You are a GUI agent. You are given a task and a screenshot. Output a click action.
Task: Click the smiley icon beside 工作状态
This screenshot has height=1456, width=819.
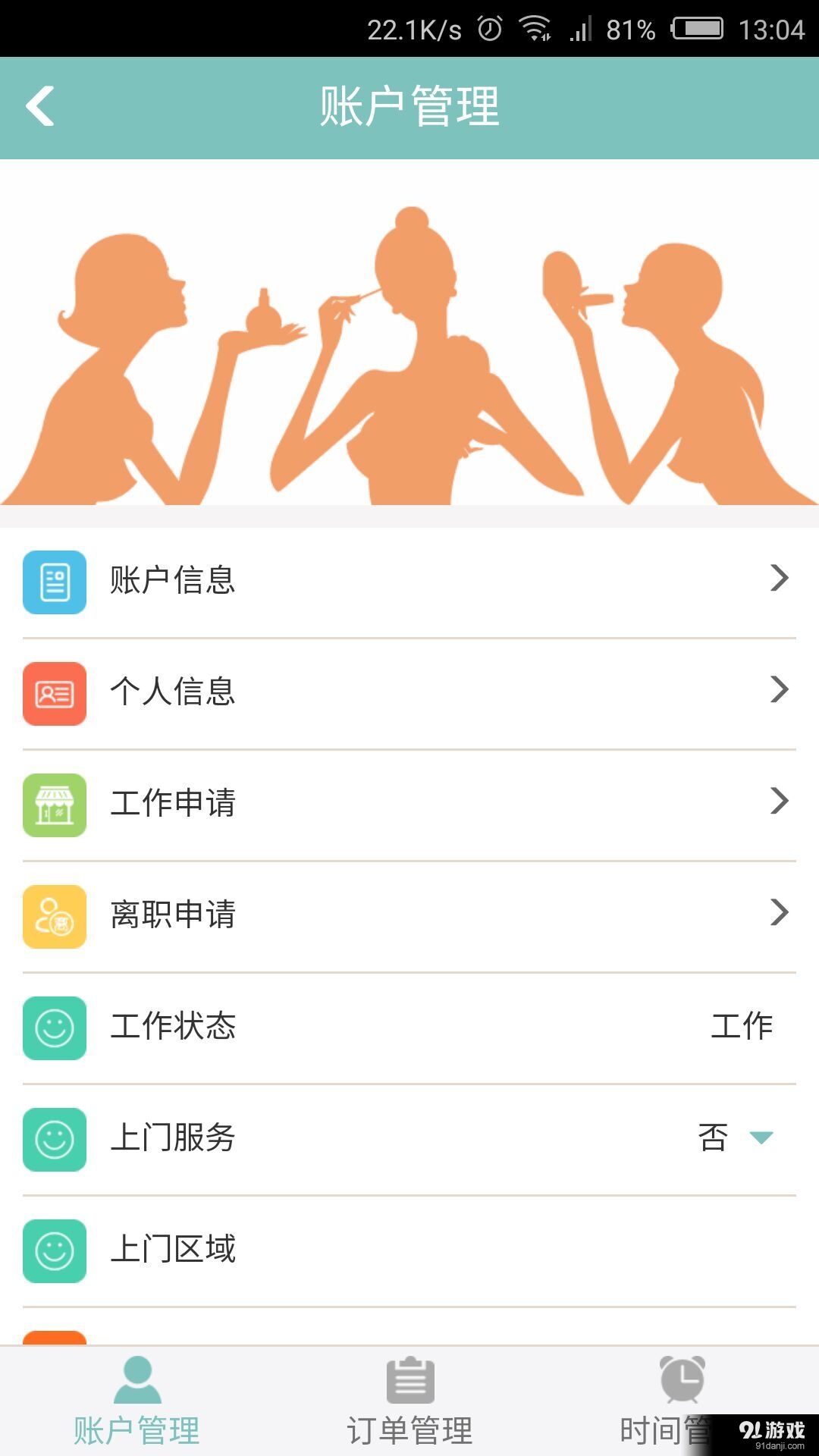click(x=54, y=1028)
